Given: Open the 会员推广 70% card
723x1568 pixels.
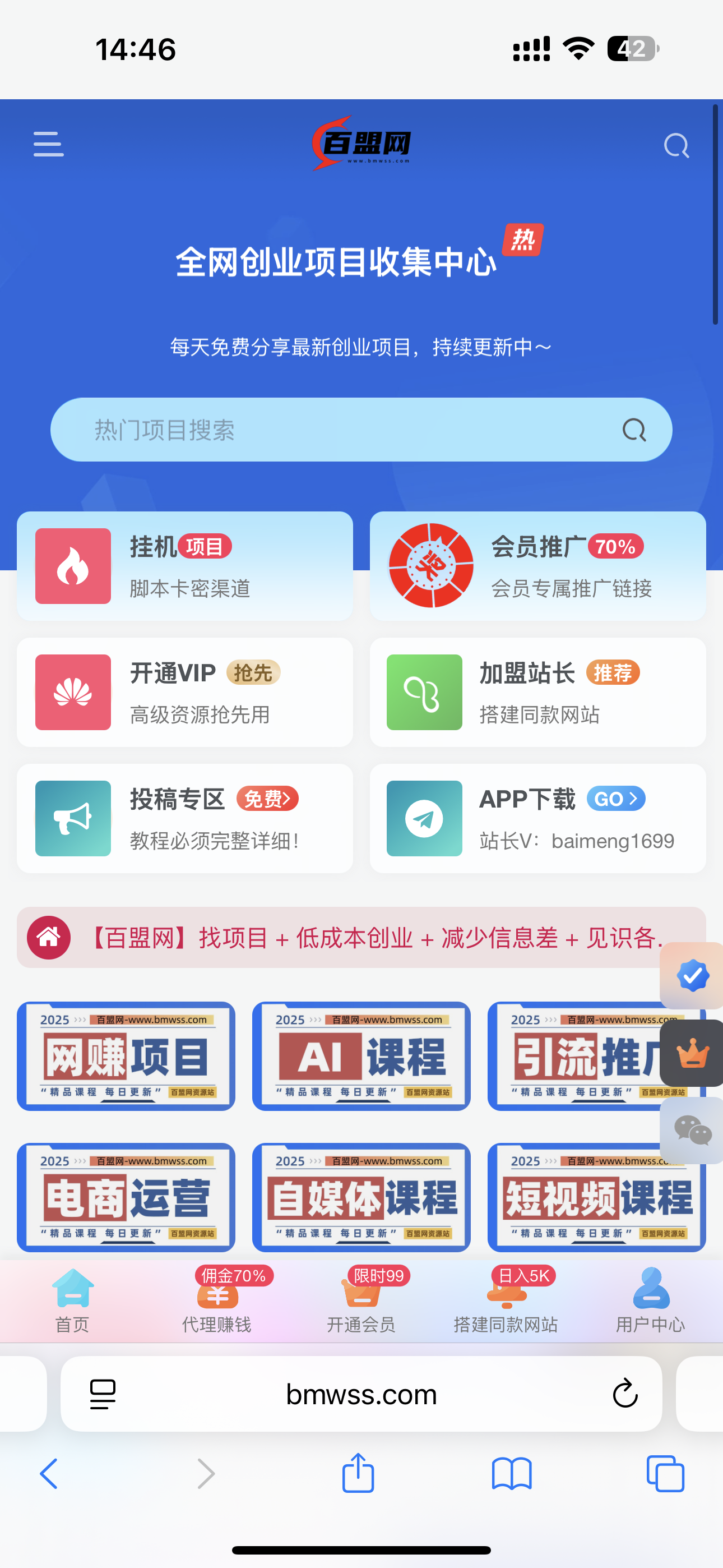Looking at the screenshot, I should pos(538,566).
